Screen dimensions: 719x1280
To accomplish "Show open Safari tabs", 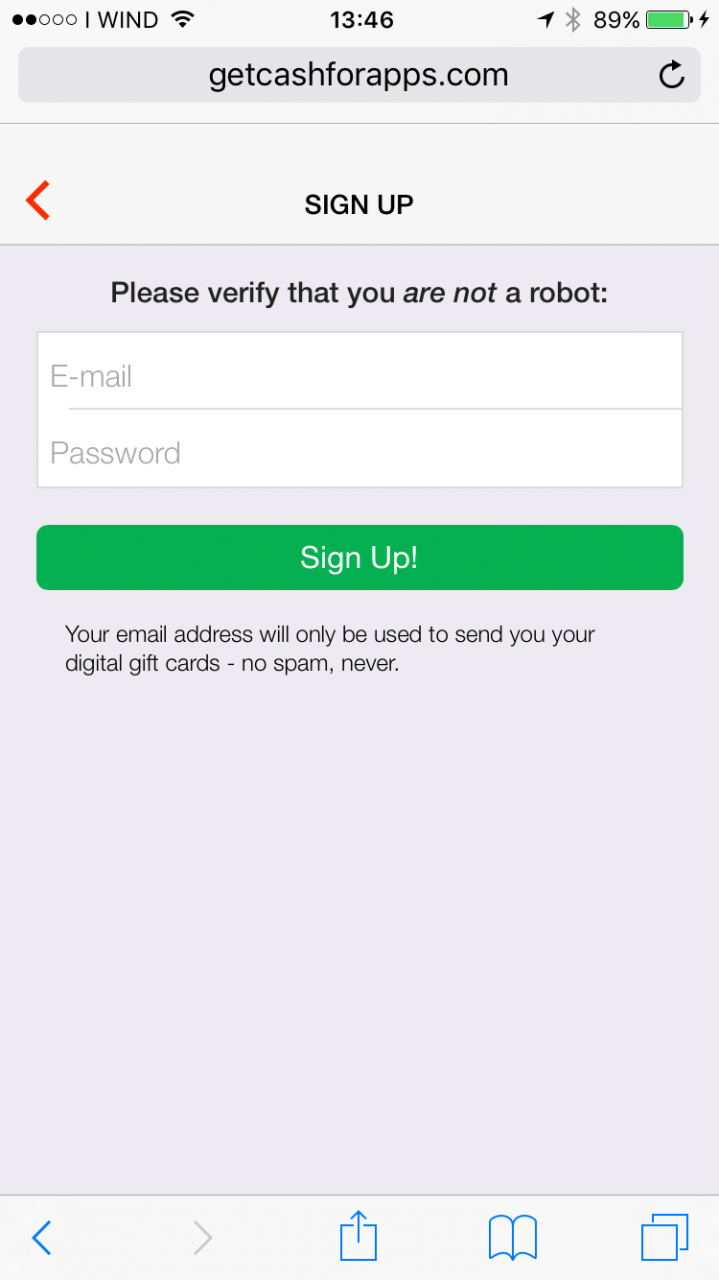I will point(665,1238).
